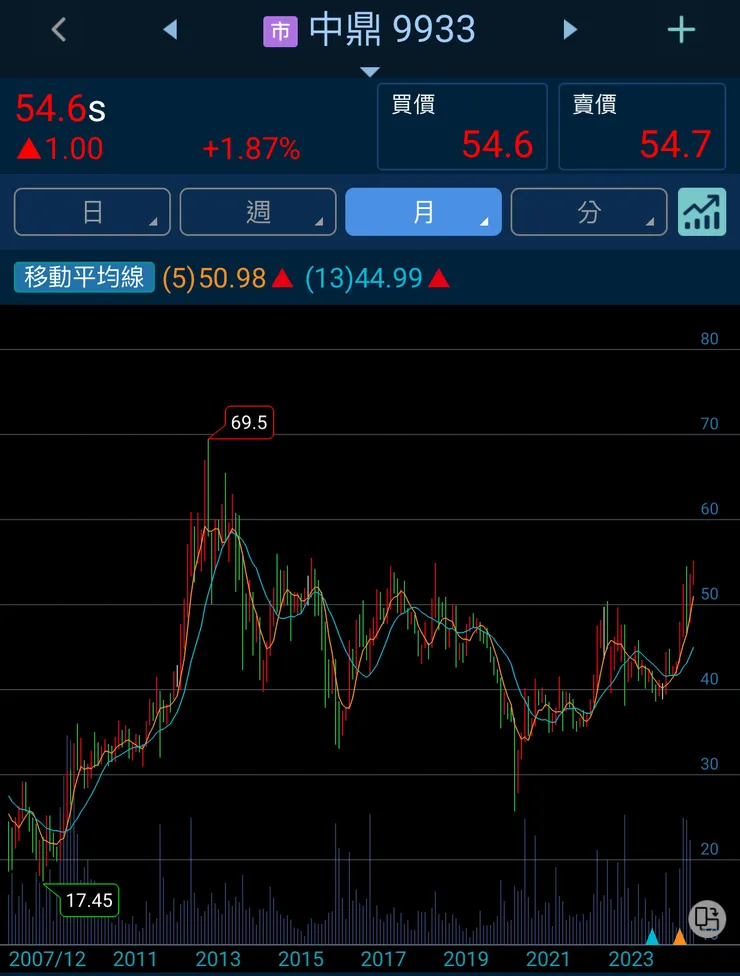This screenshot has height=976, width=740.
Task: Expand the dropdown arrow under 中鼎 9933
Action: pos(370,71)
